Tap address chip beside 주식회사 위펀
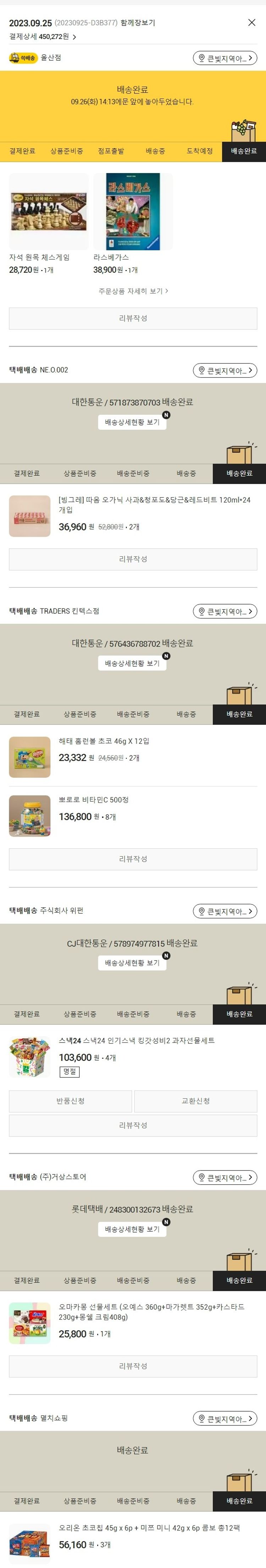This screenshot has height=1568, width=266. tap(225, 911)
